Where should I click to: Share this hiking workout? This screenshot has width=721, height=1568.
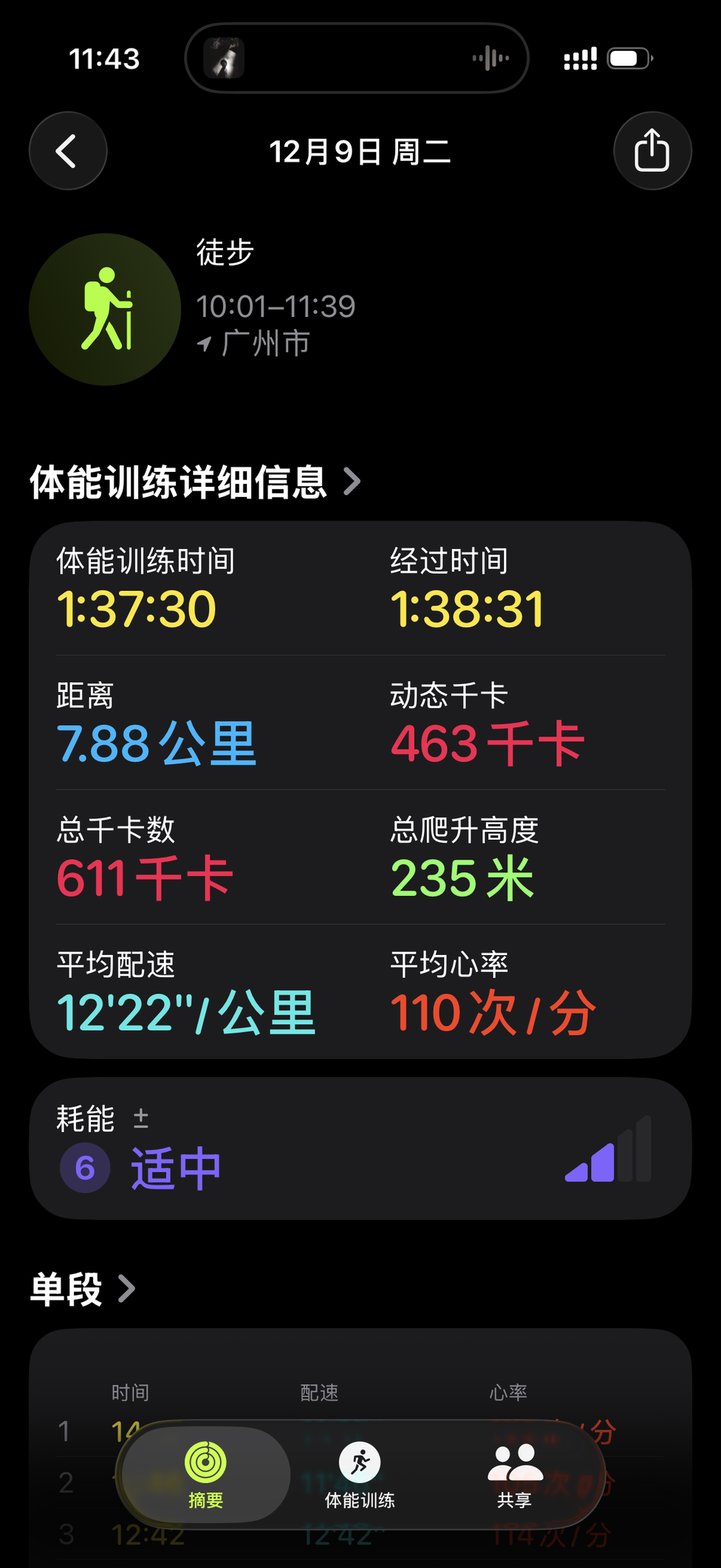point(652,151)
